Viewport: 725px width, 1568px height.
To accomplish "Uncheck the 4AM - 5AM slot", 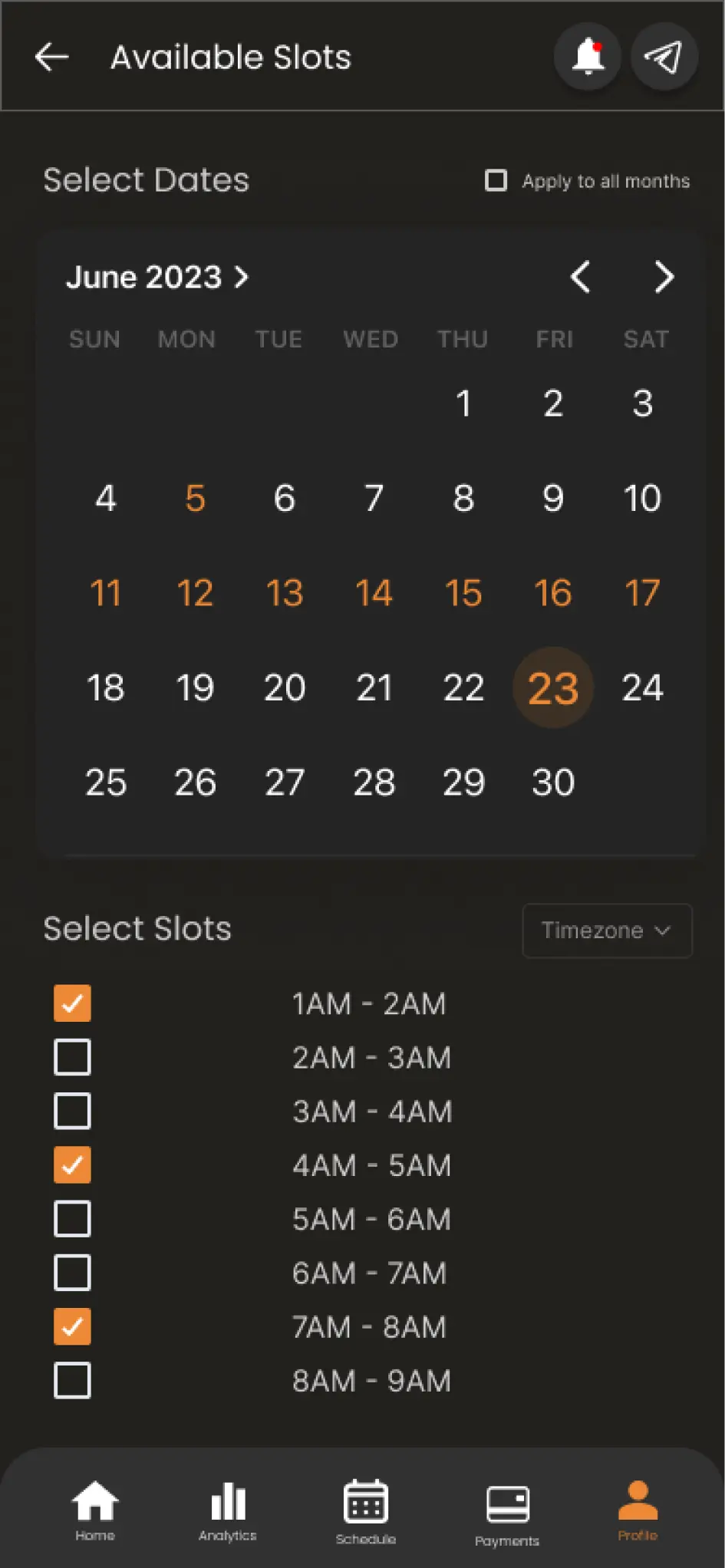I will tap(72, 1164).
